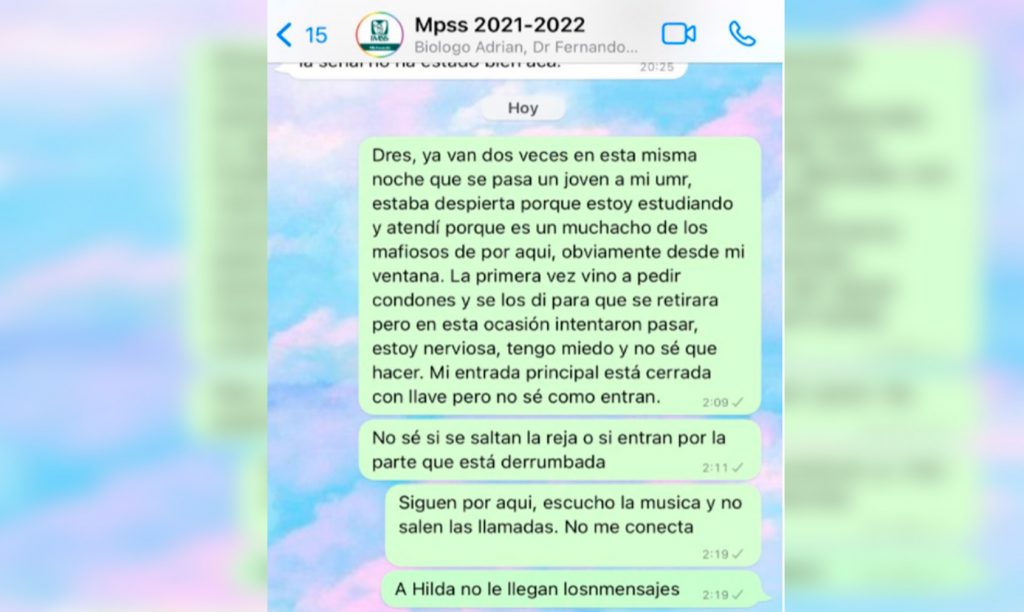Start a group video call

pyautogui.click(x=679, y=34)
